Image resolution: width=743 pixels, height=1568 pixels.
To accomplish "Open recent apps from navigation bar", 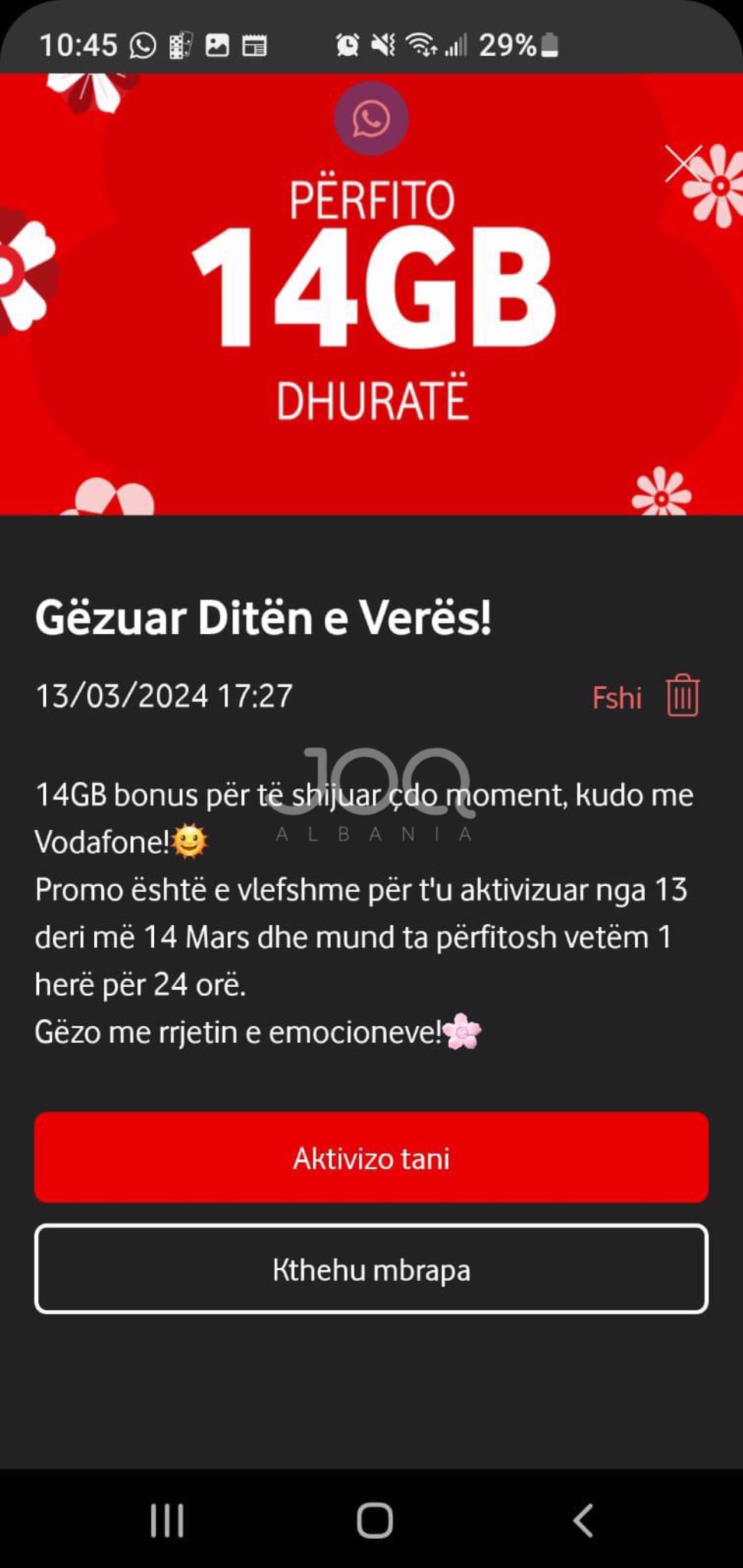I will 167,1521.
